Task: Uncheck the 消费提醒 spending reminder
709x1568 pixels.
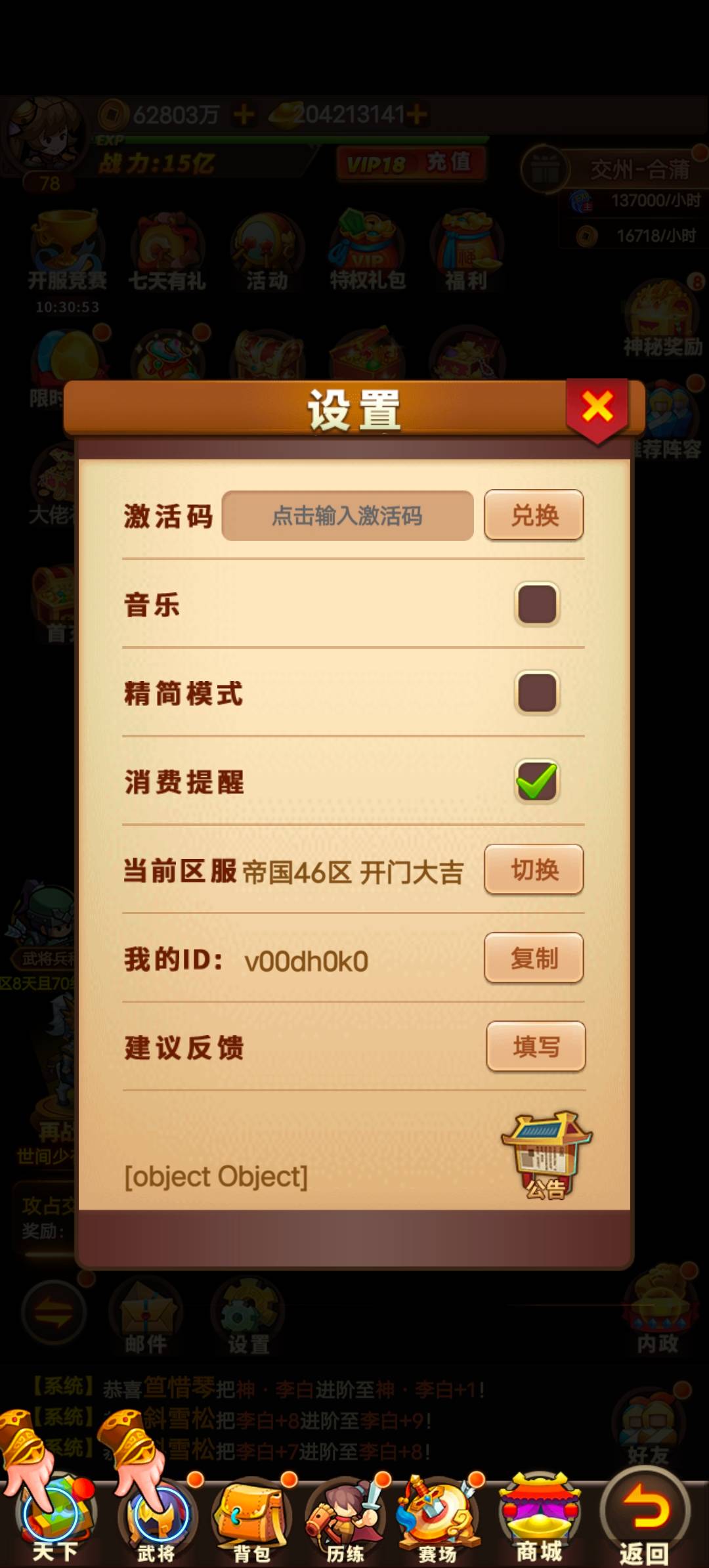Action: coord(537,781)
